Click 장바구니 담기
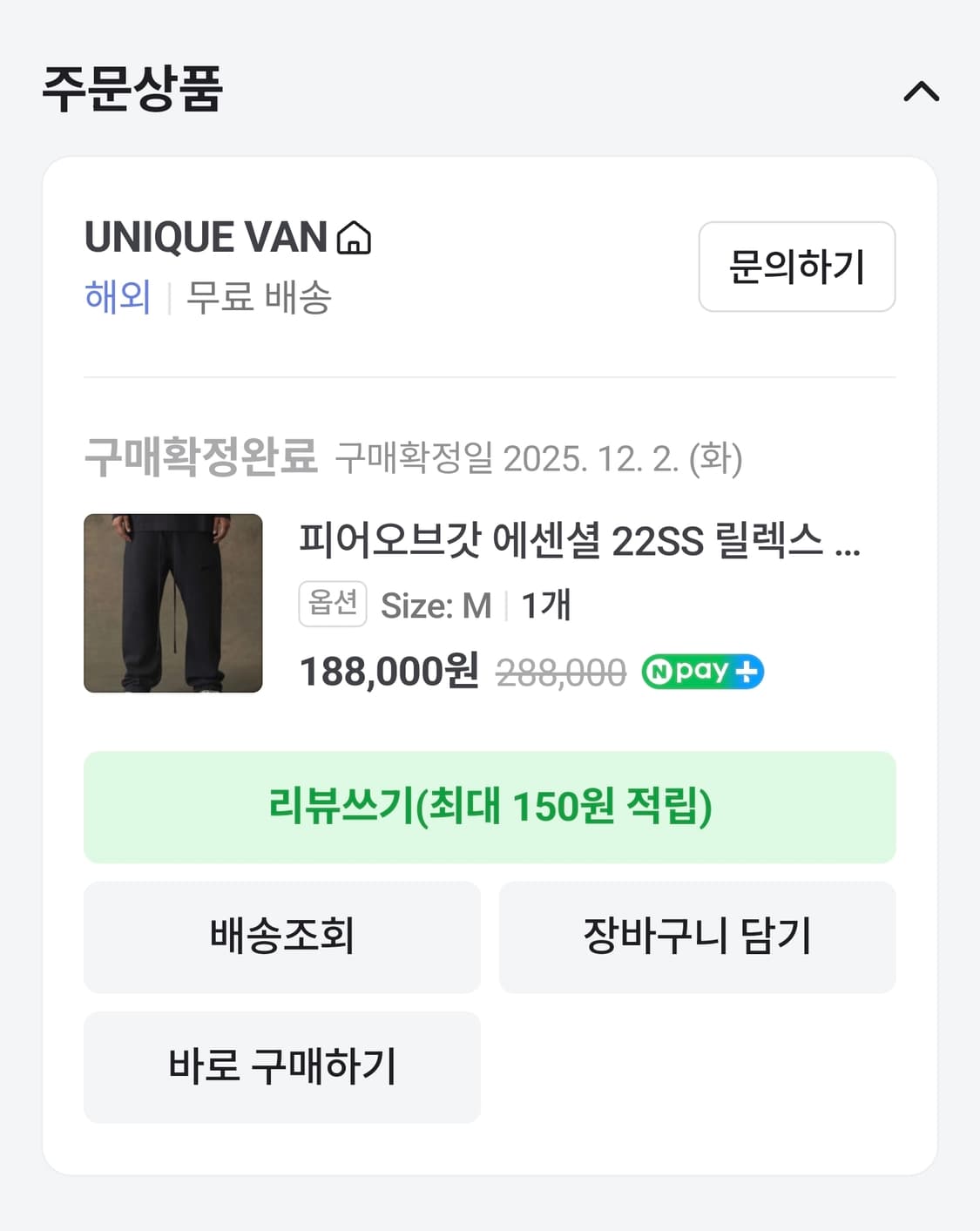 pos(697,937)
